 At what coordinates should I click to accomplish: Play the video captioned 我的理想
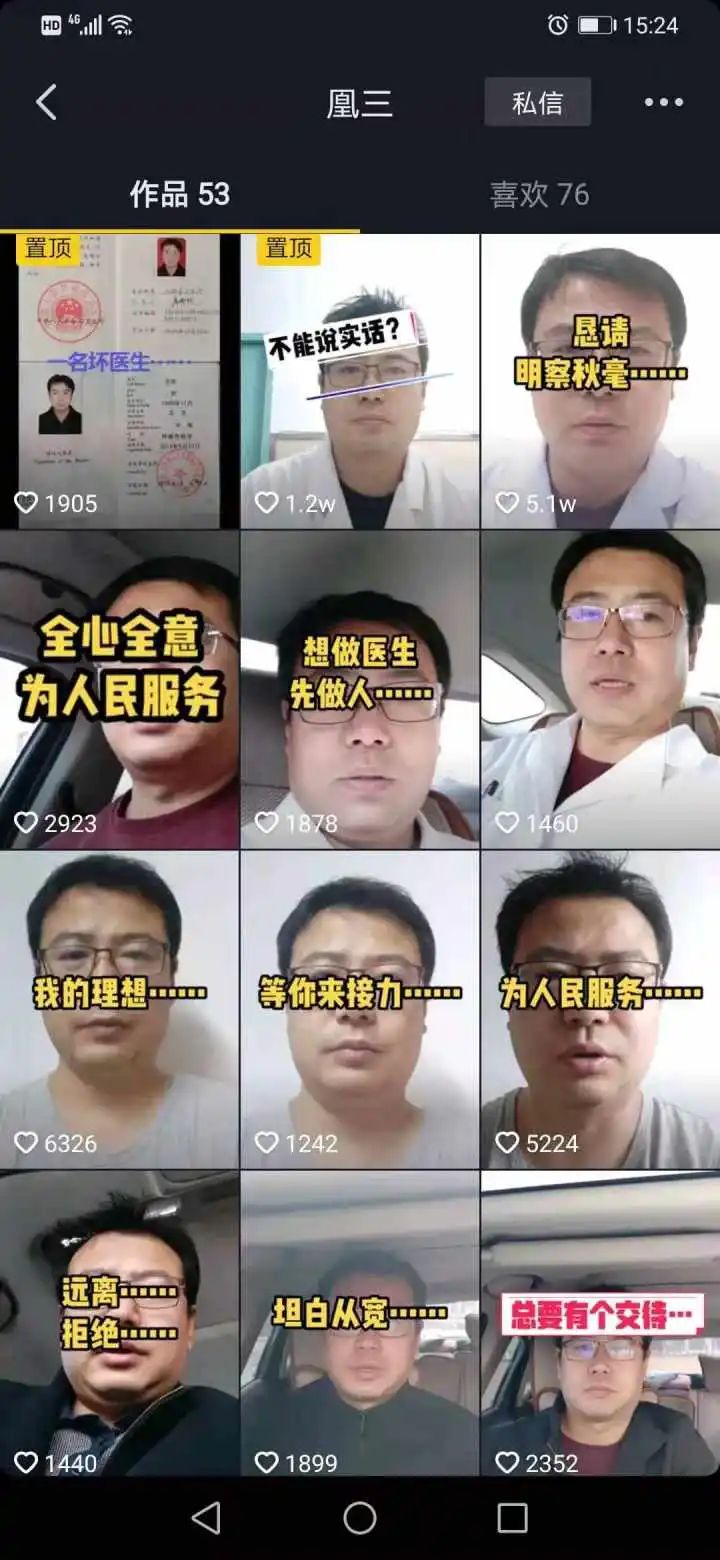point(120,1010)
